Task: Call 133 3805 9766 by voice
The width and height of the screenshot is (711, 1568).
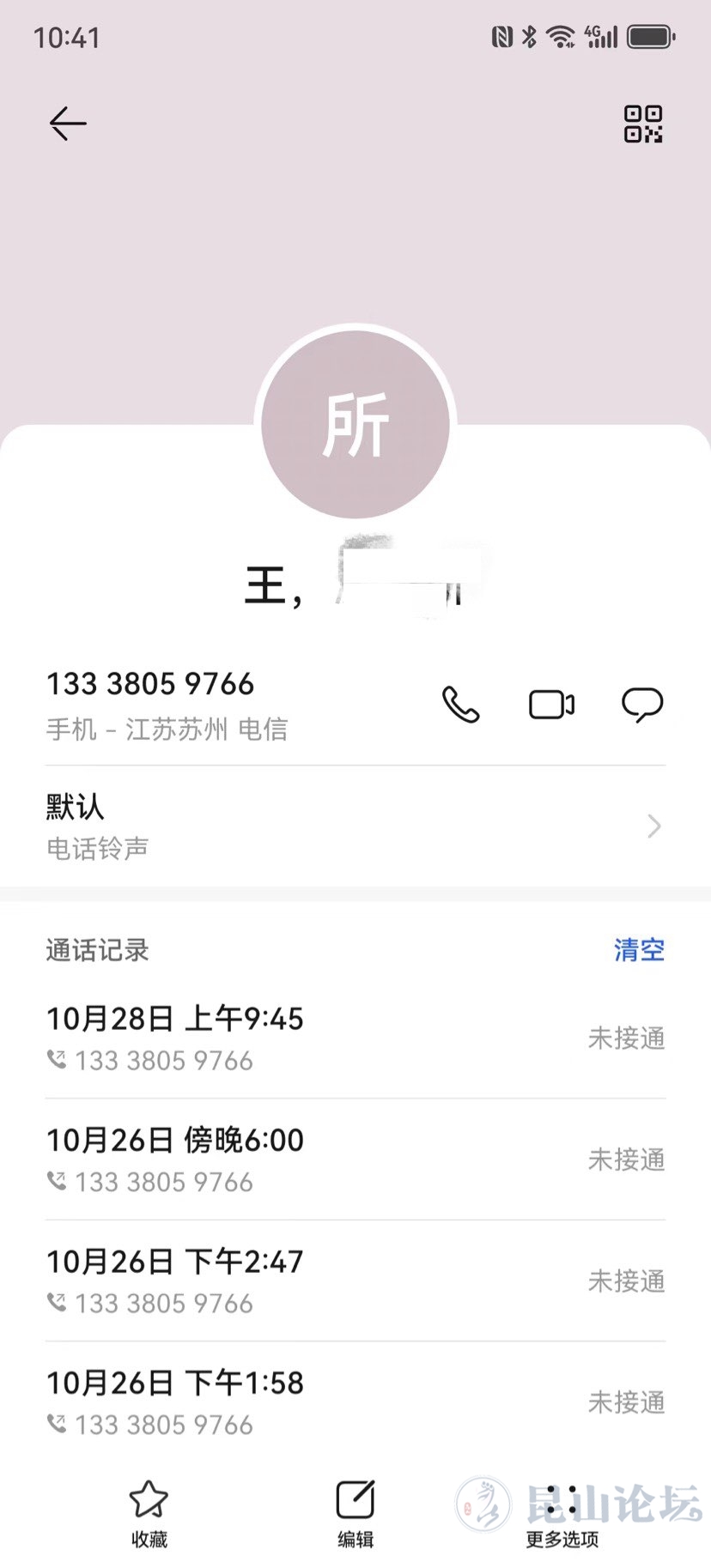Action: [x=460, y=705]
